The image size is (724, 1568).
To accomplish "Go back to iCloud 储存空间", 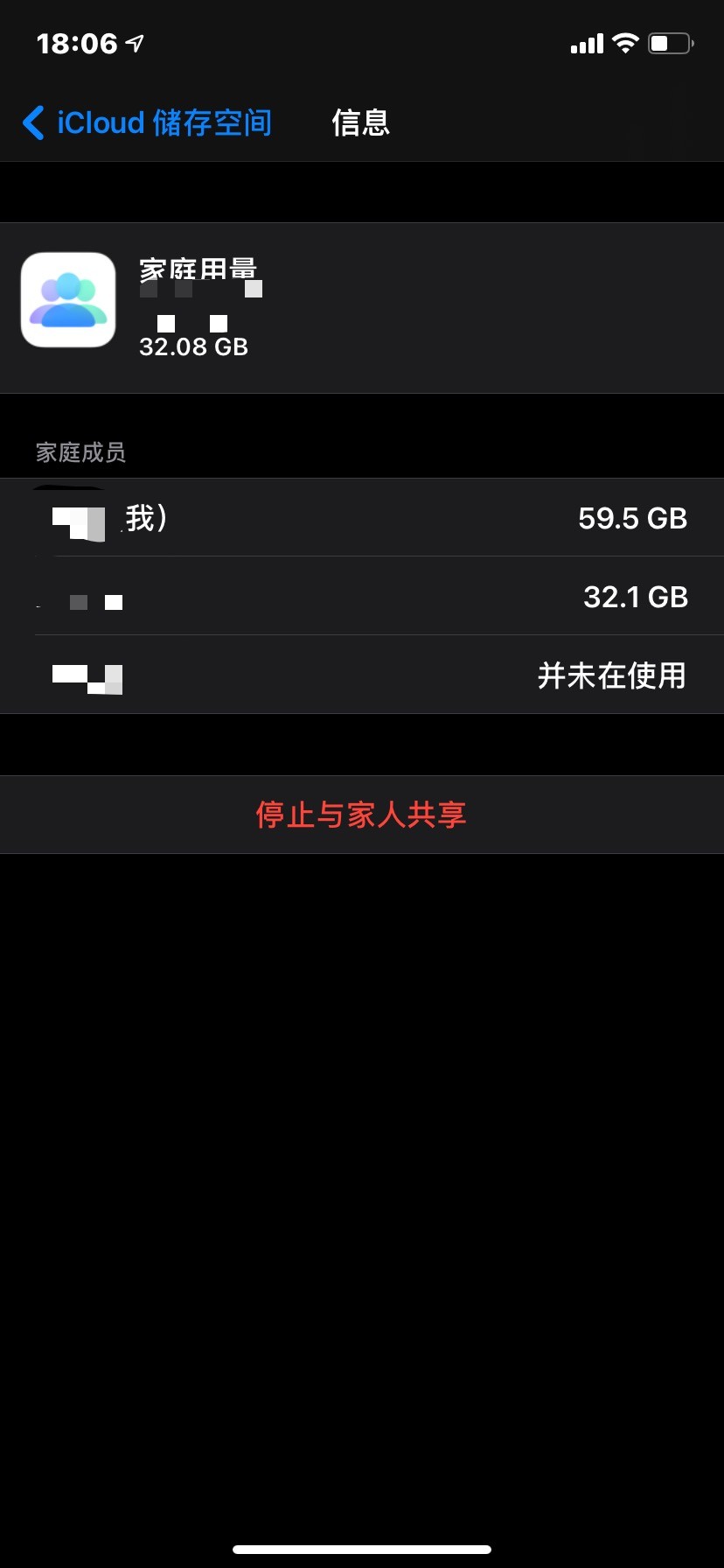I will (146, 122).
